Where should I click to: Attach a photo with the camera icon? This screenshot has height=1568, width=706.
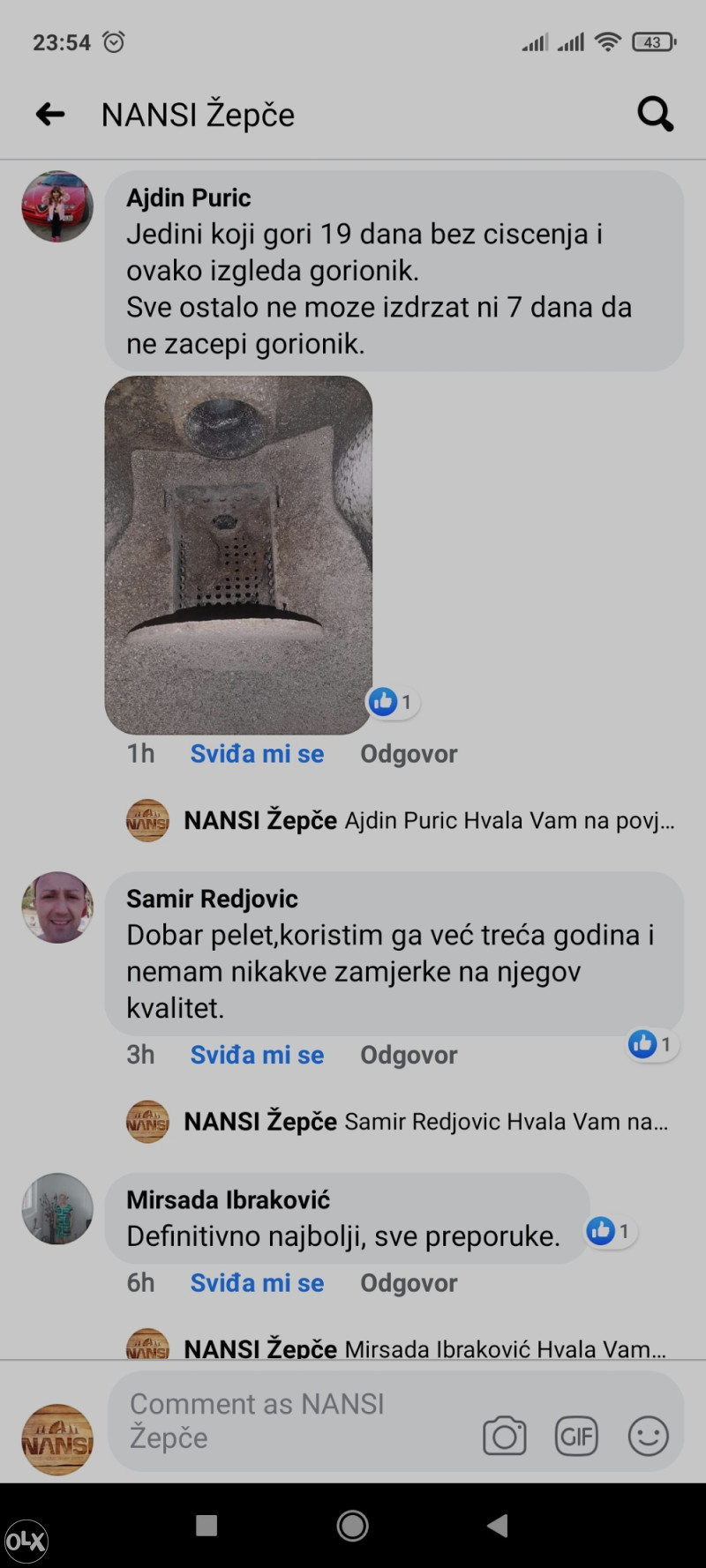click(x=505, y=1436)
